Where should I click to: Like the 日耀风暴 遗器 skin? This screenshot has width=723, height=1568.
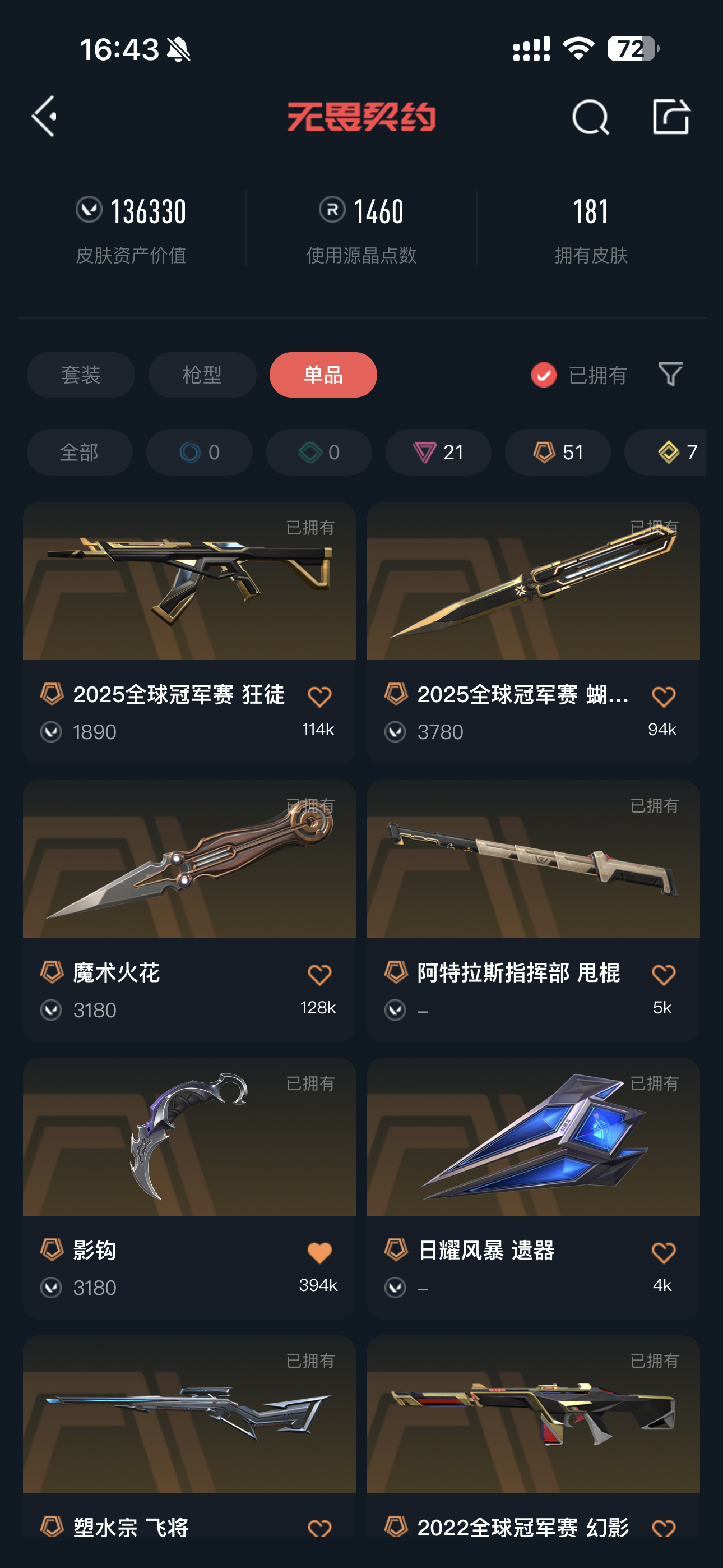tap(664, 1252)
